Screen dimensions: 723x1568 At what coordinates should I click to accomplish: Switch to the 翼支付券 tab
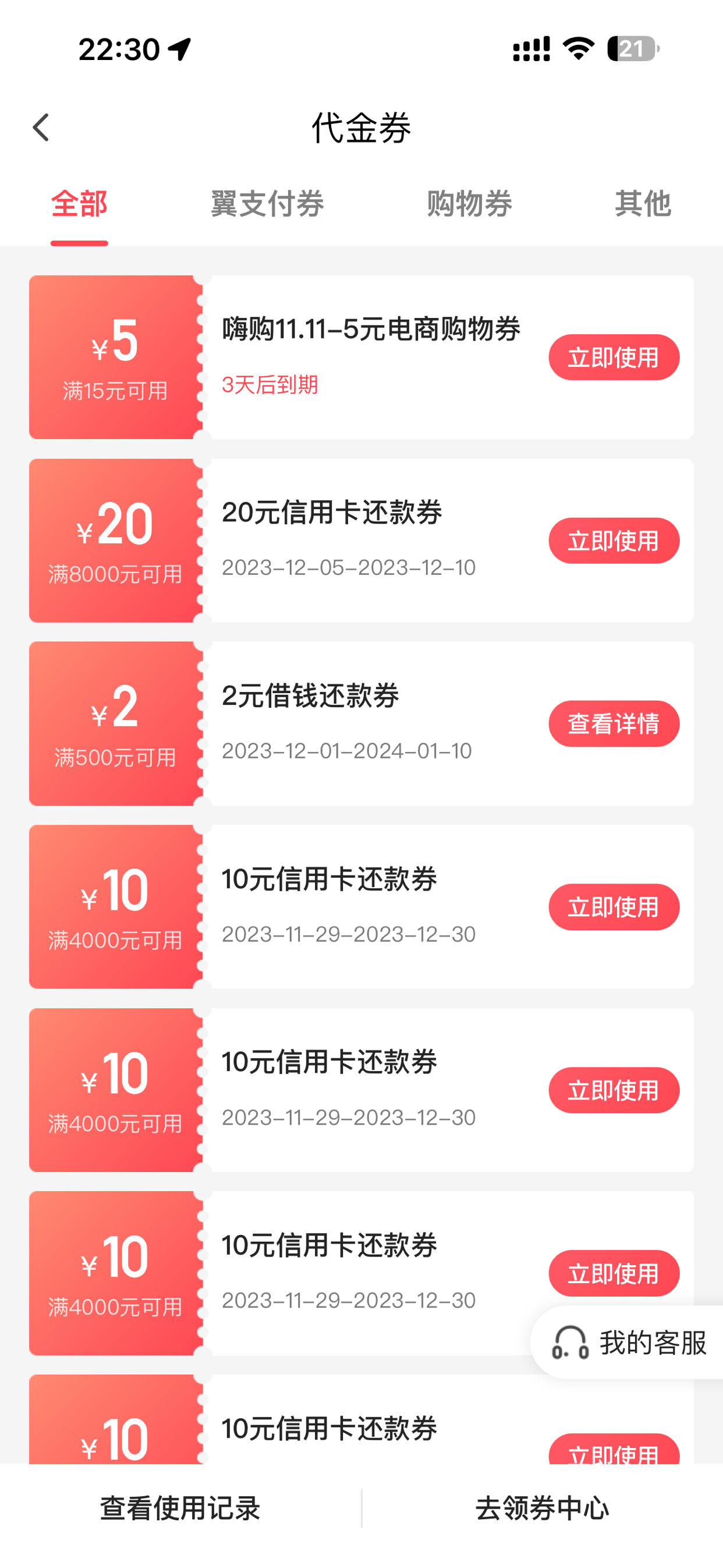[267, 203]
